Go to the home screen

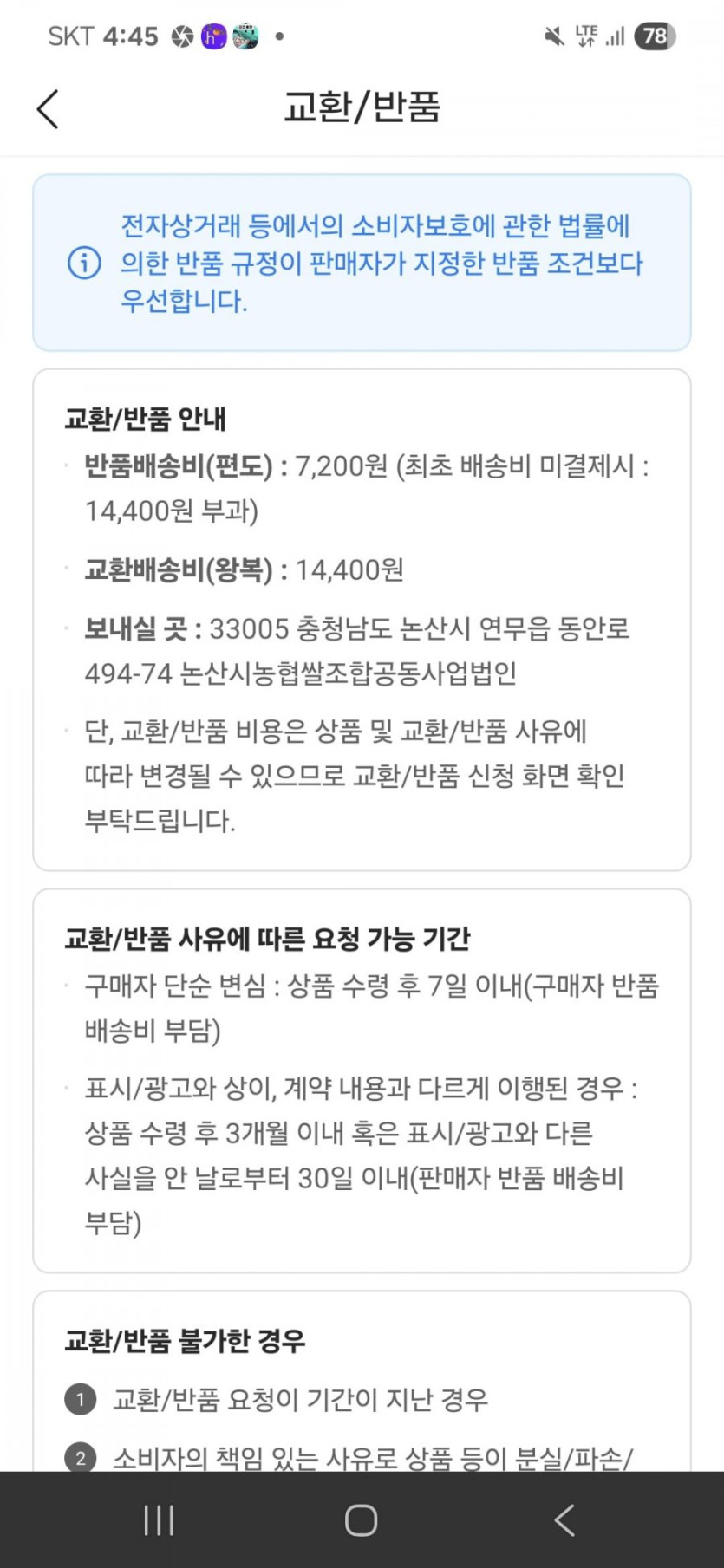point(361,1519)
